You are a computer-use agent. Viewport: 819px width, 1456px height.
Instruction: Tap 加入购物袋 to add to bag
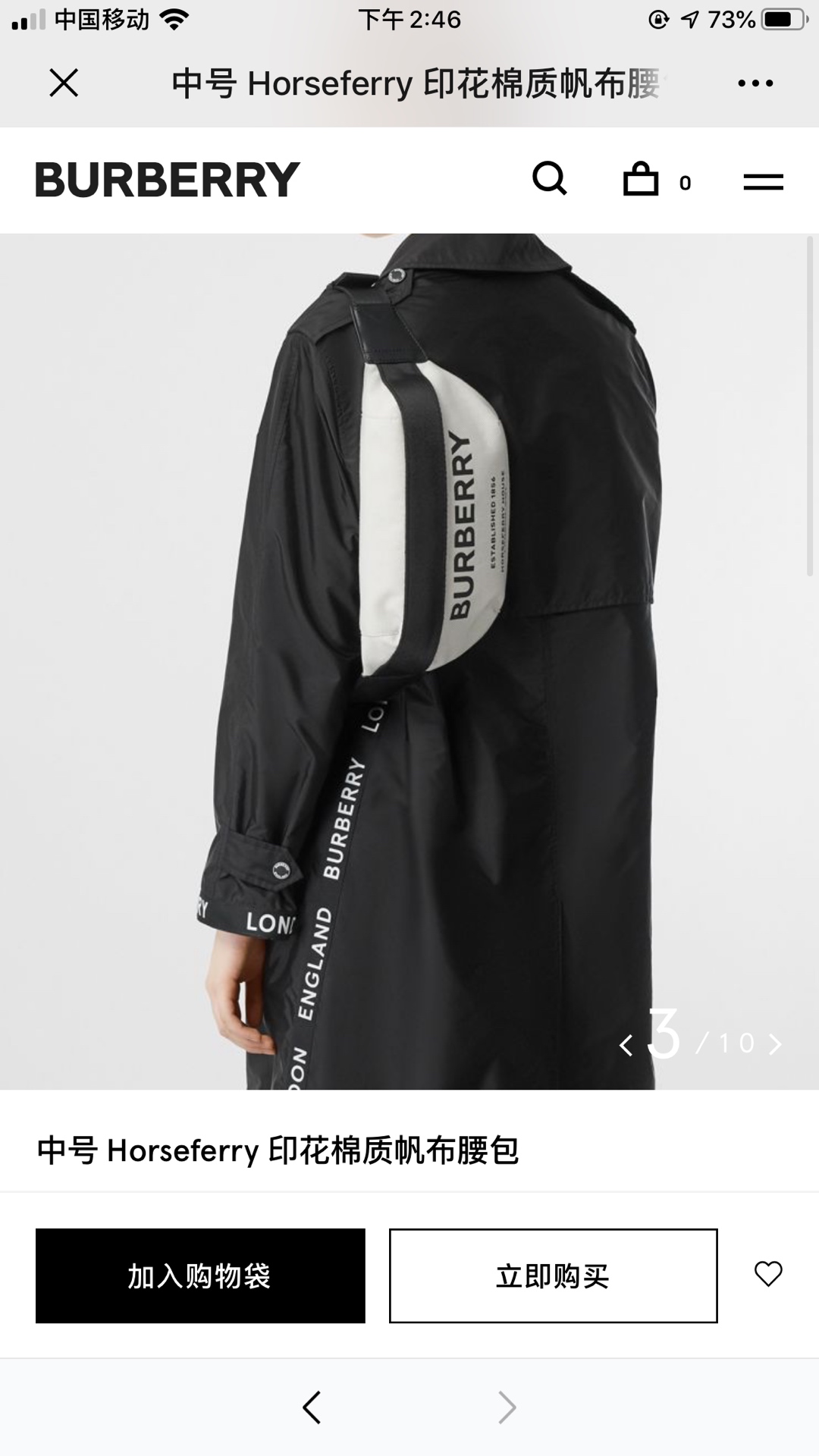pyautogui.click(x=200, y=1276)
